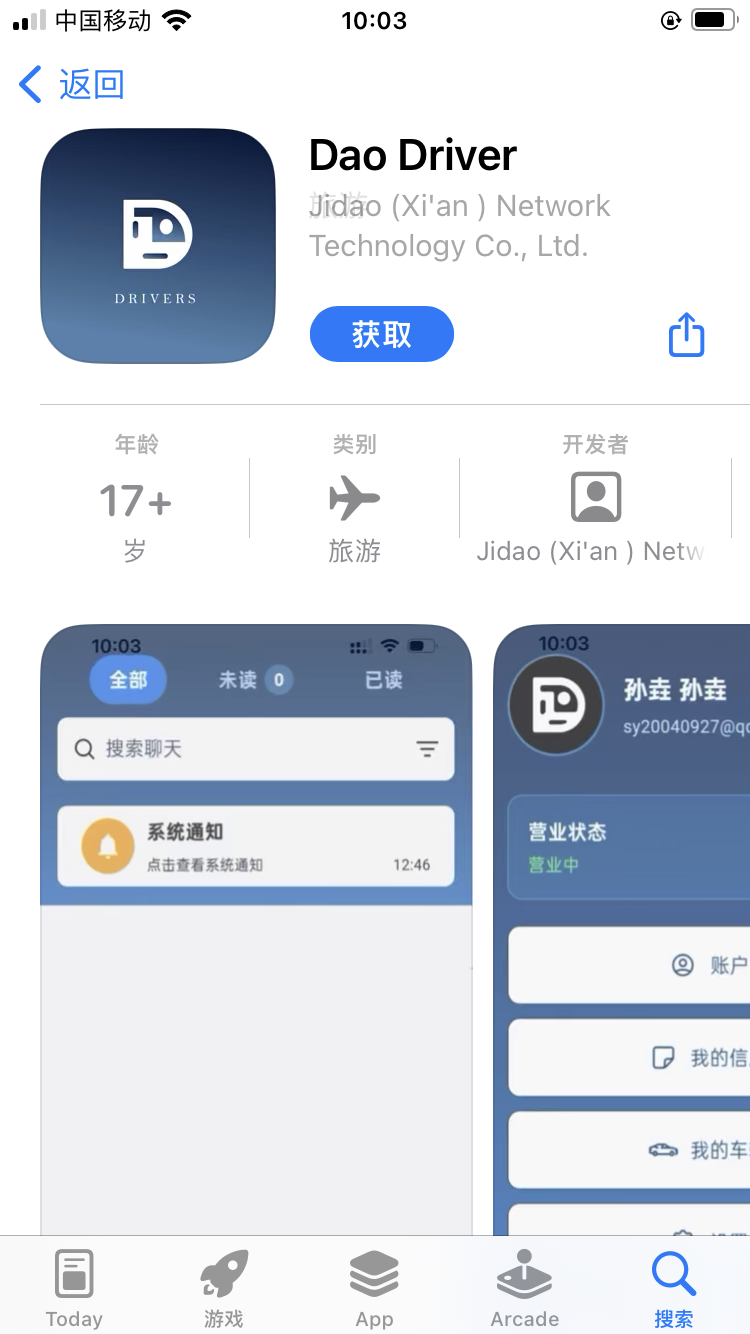The width and height of the screenshot is (750, 1334).
Task: Switch to the App tab
Action: click(374, 1288)
